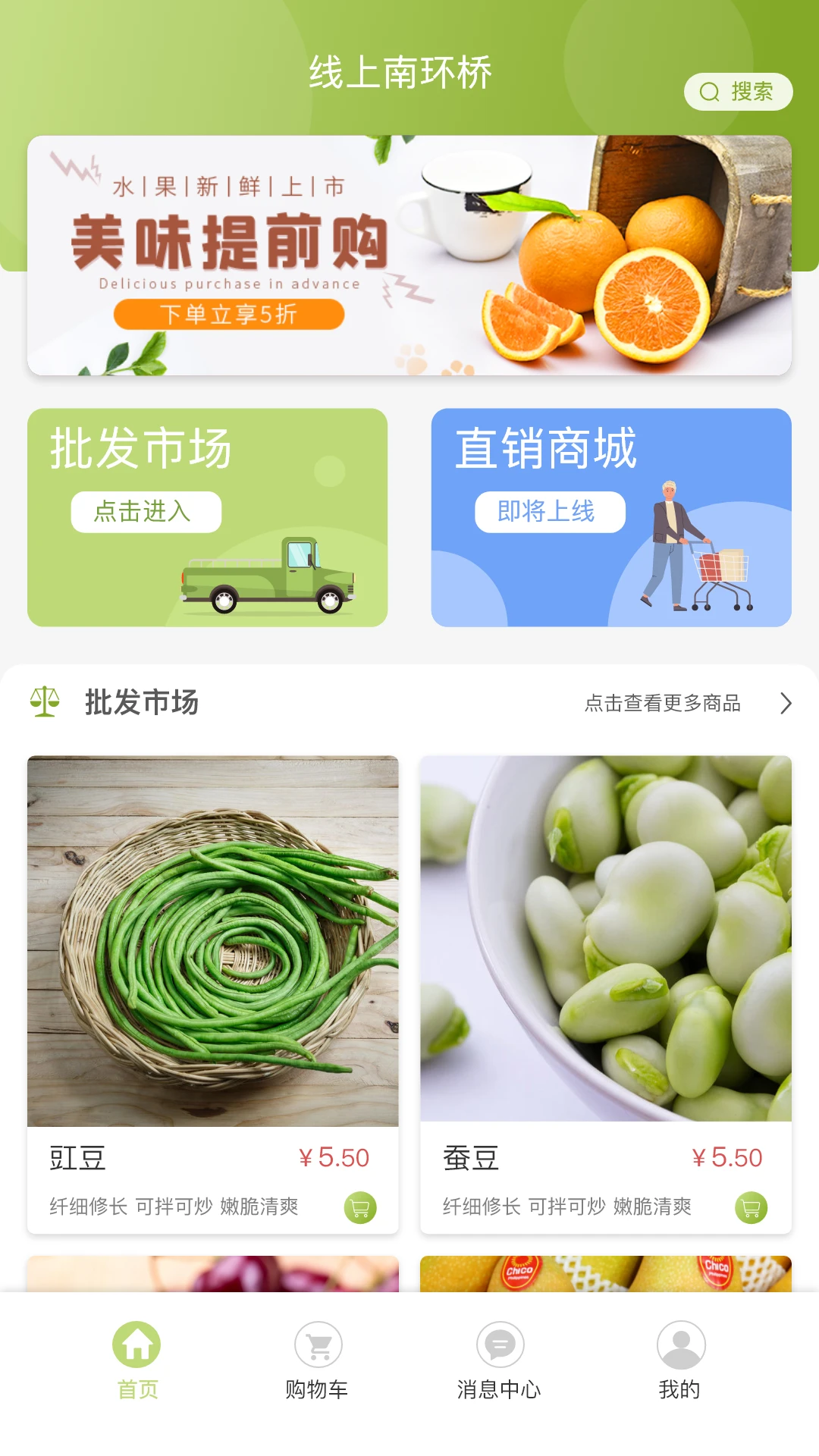Tap the 即将上线 button
819x1456 pixels.
[551, 512]
